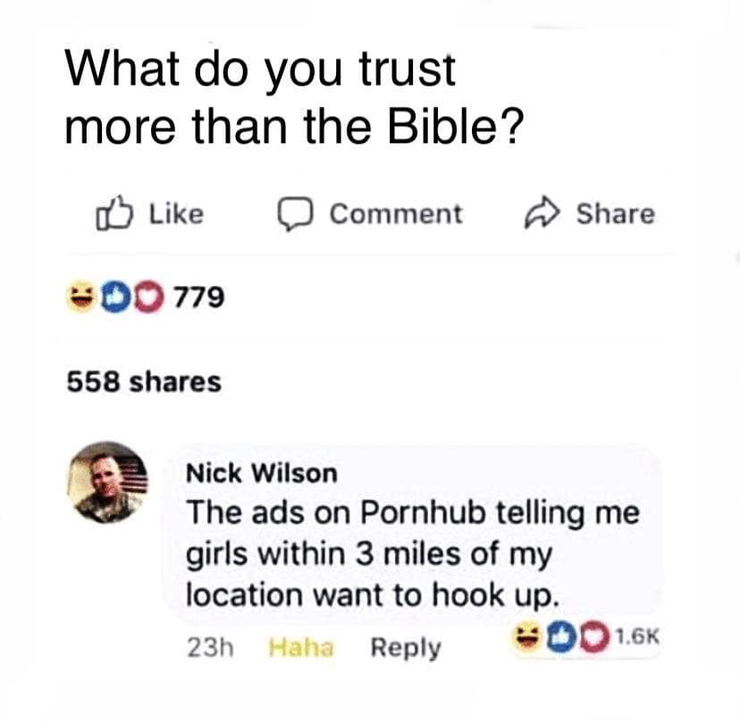
Task: Change the Haha reaction on Nick's comment
Action: click(300, 647)
